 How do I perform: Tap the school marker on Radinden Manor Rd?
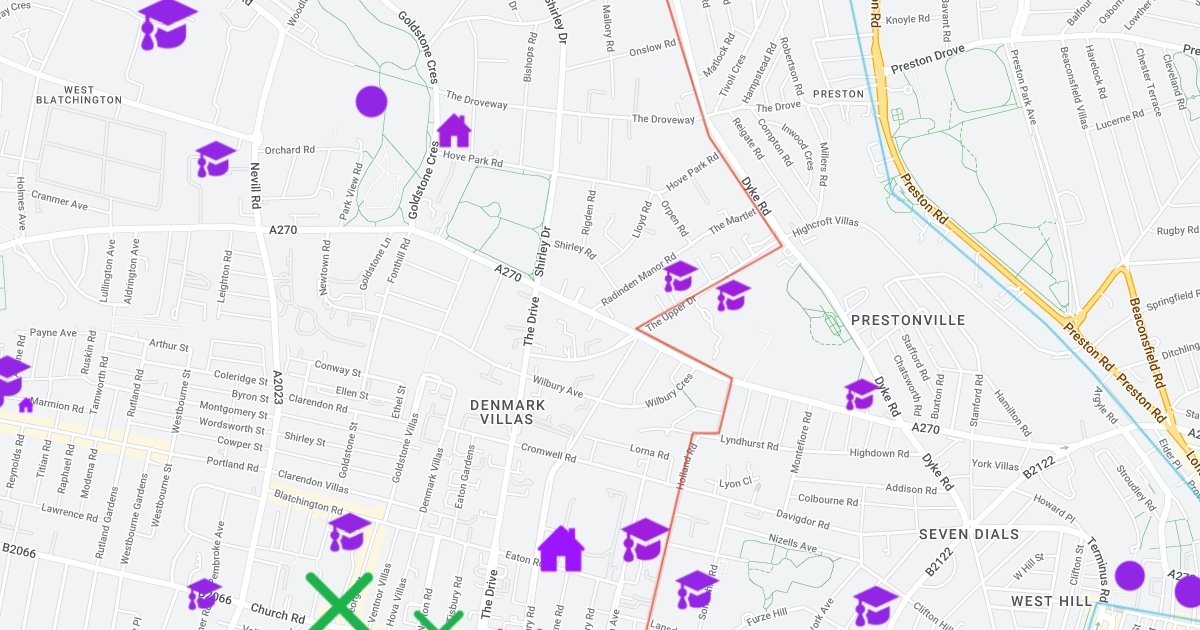click(x=680, y=276)
